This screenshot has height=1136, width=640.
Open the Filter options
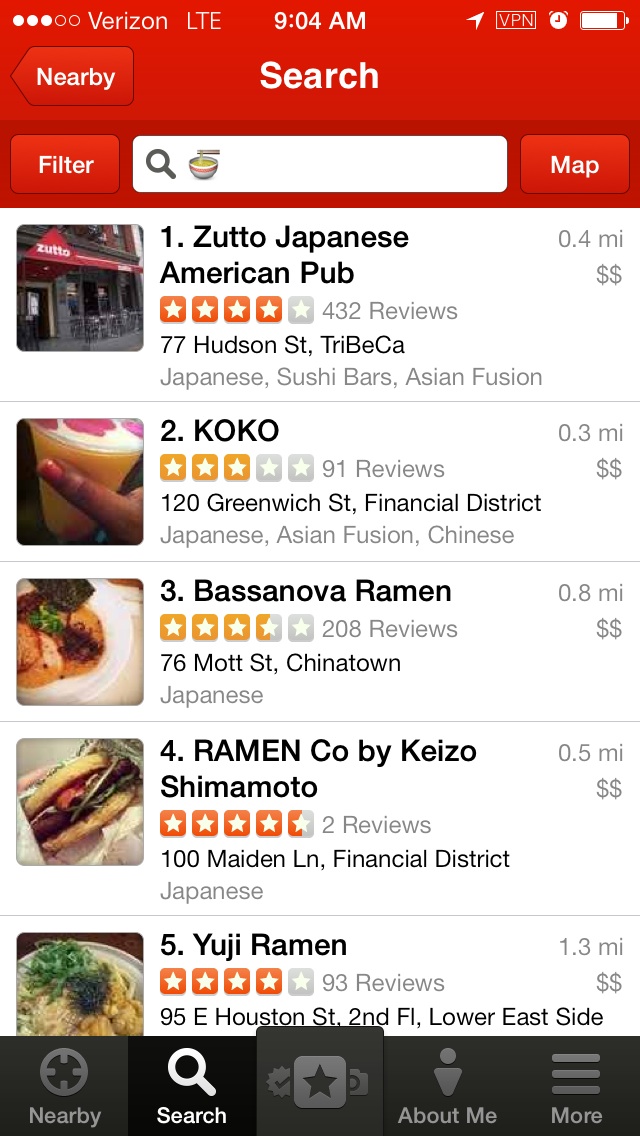coord(65,165)
